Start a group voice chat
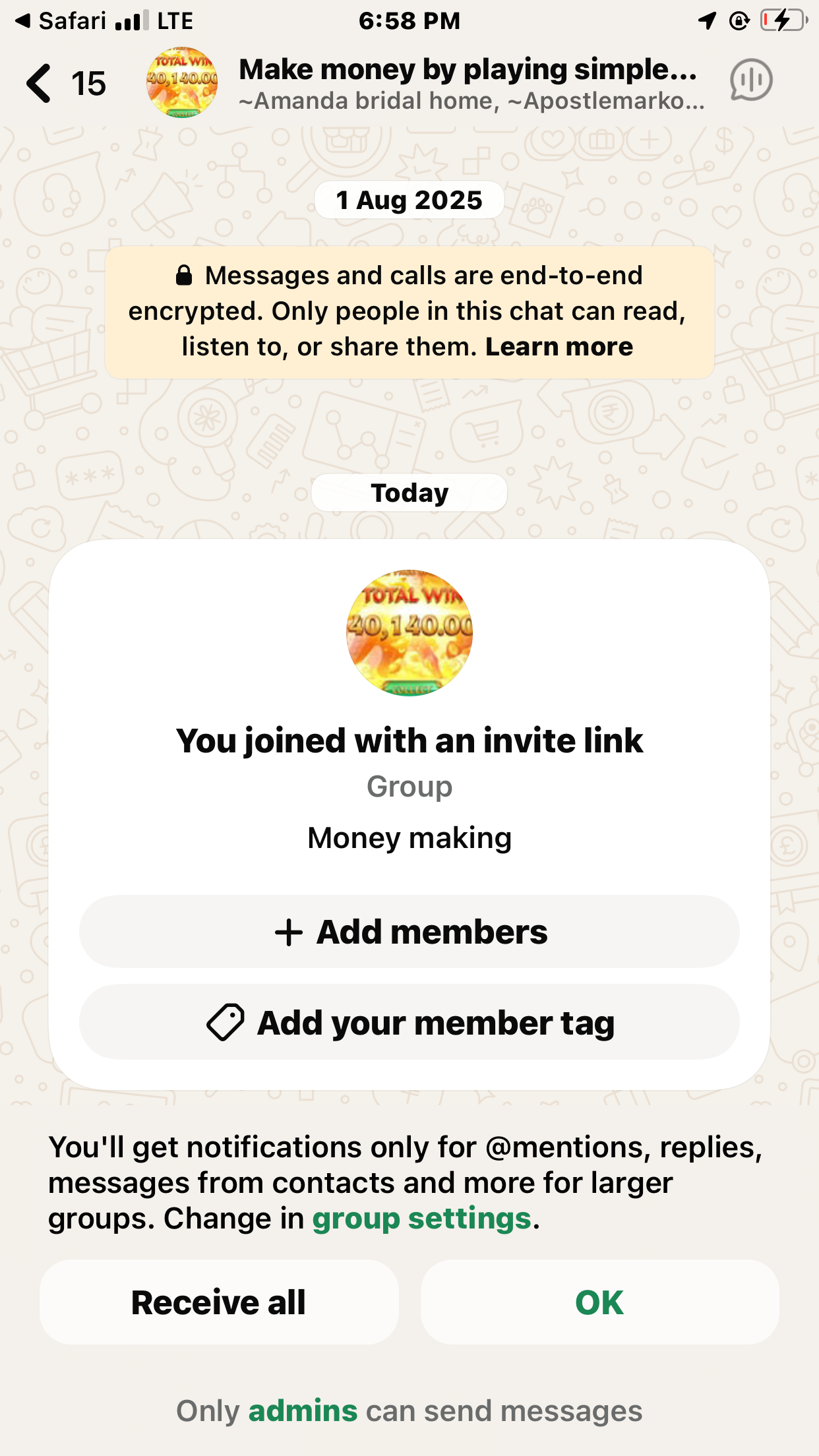This screenshot has height=1456, width=819. pos(750,81)
